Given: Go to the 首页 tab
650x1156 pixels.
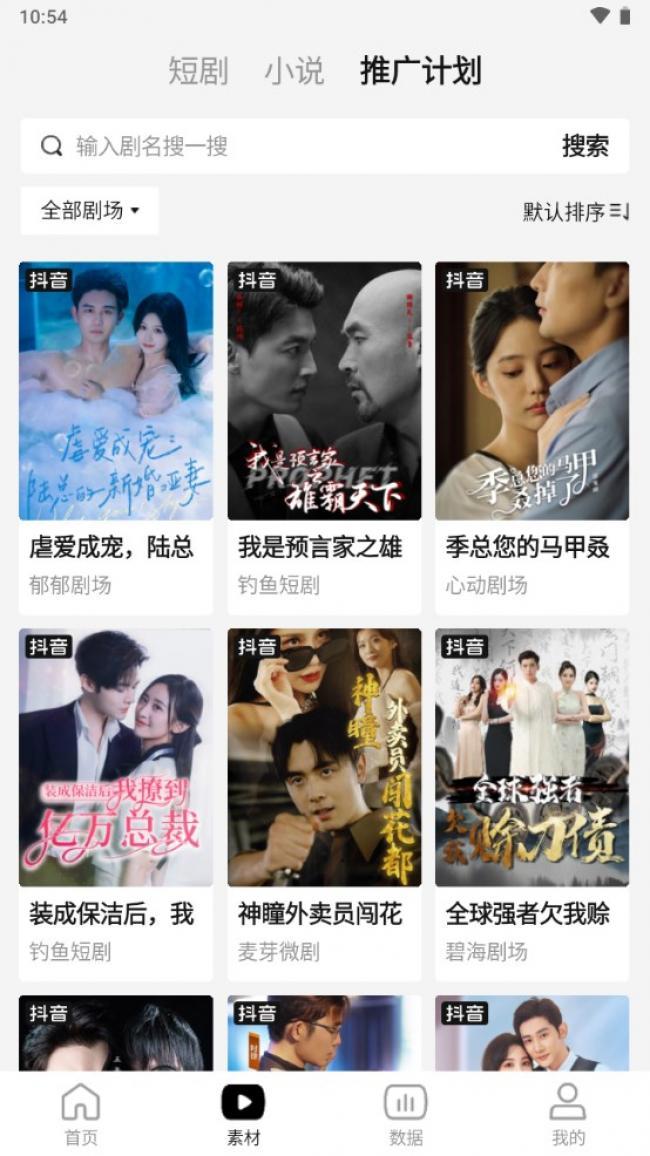Looking at the screenshot, I should 81,1113.
